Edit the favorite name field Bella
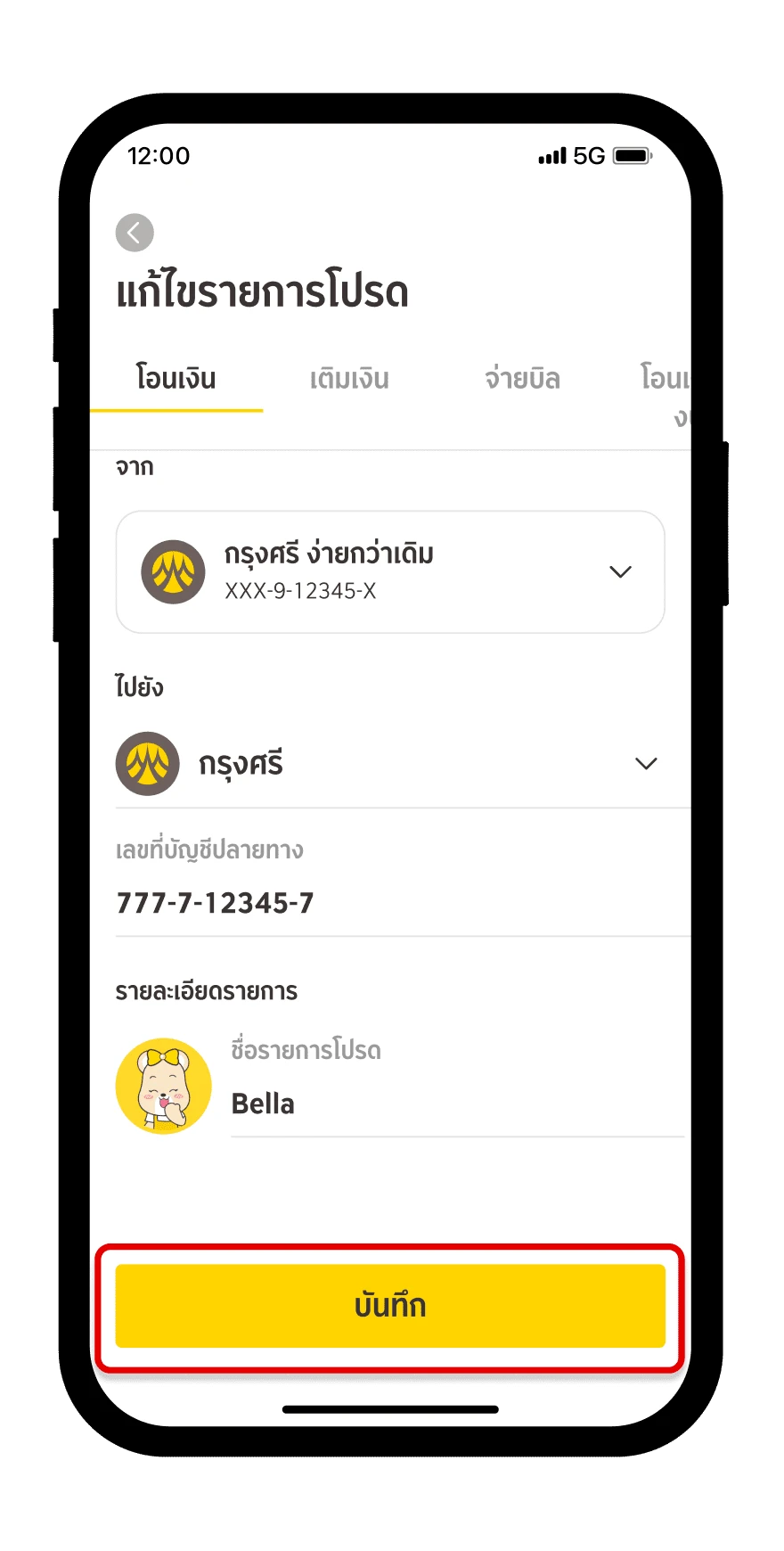This screenshot has width=784, height=1551. coord(454,1104)
